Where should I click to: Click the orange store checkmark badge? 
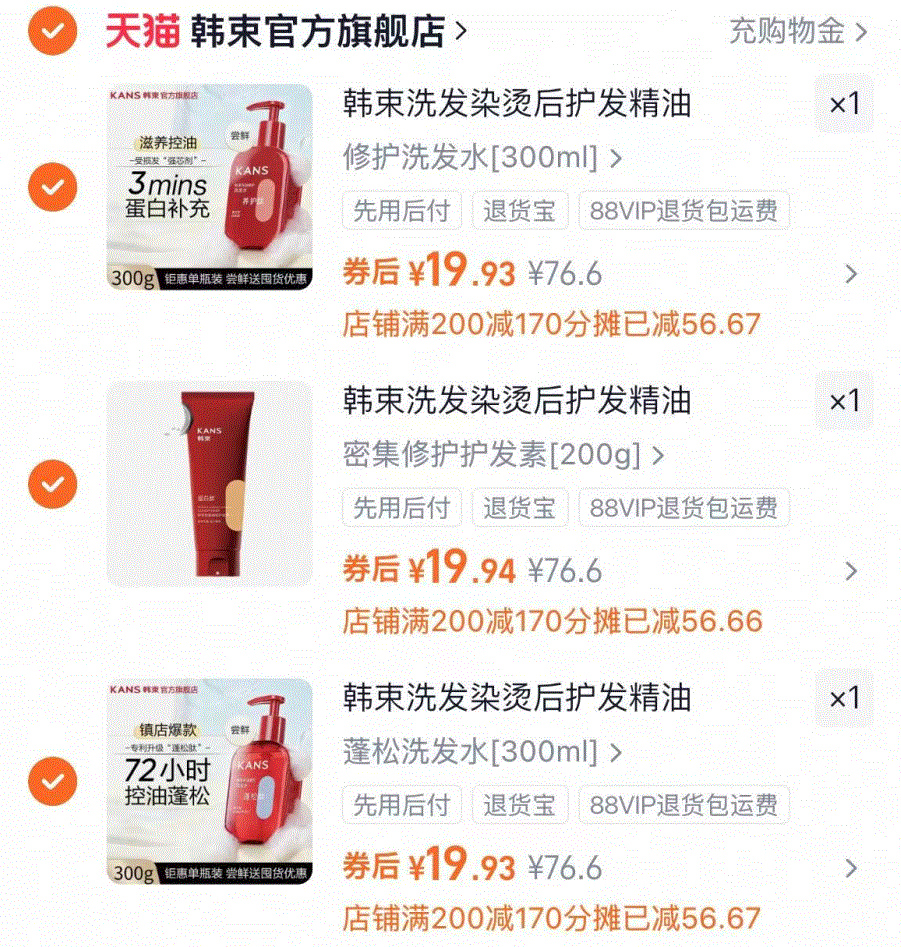tap(51, 31)
